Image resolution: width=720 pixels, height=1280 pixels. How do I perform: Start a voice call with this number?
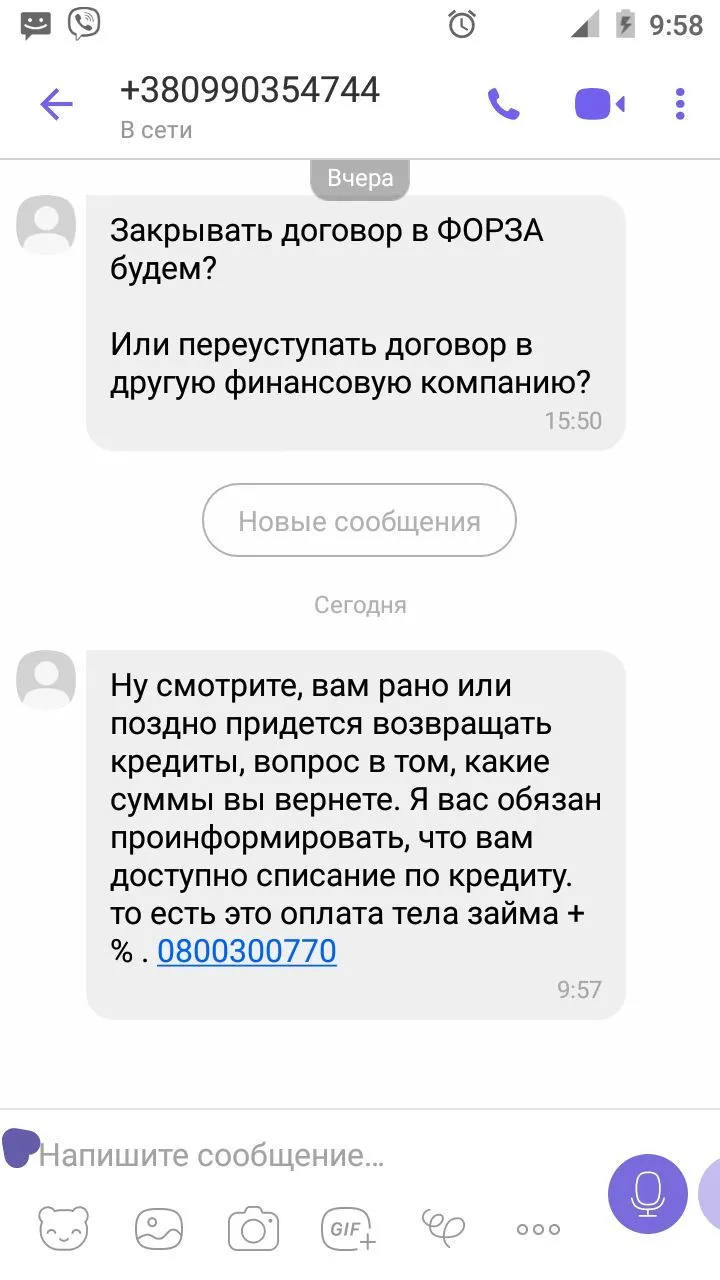pyautogui.click(x=503, y=104)
